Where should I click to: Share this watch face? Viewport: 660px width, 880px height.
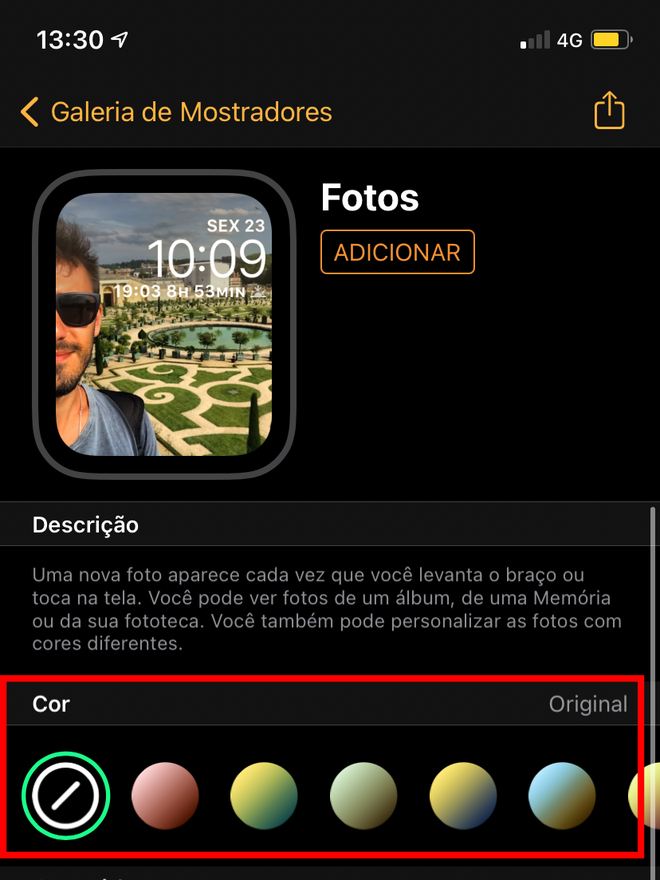click(x=609, y=111)
